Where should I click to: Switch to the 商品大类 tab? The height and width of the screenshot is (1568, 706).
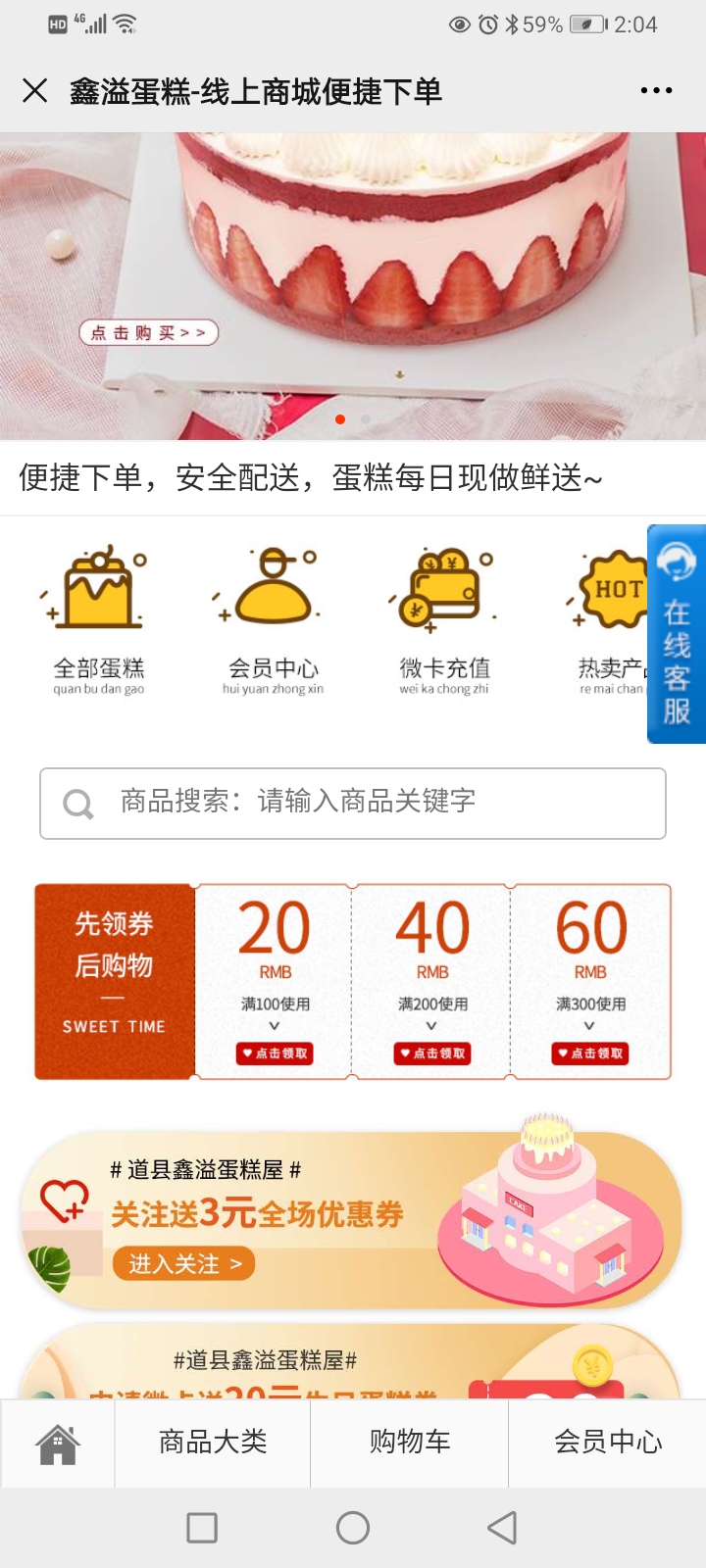[213, 1444]
